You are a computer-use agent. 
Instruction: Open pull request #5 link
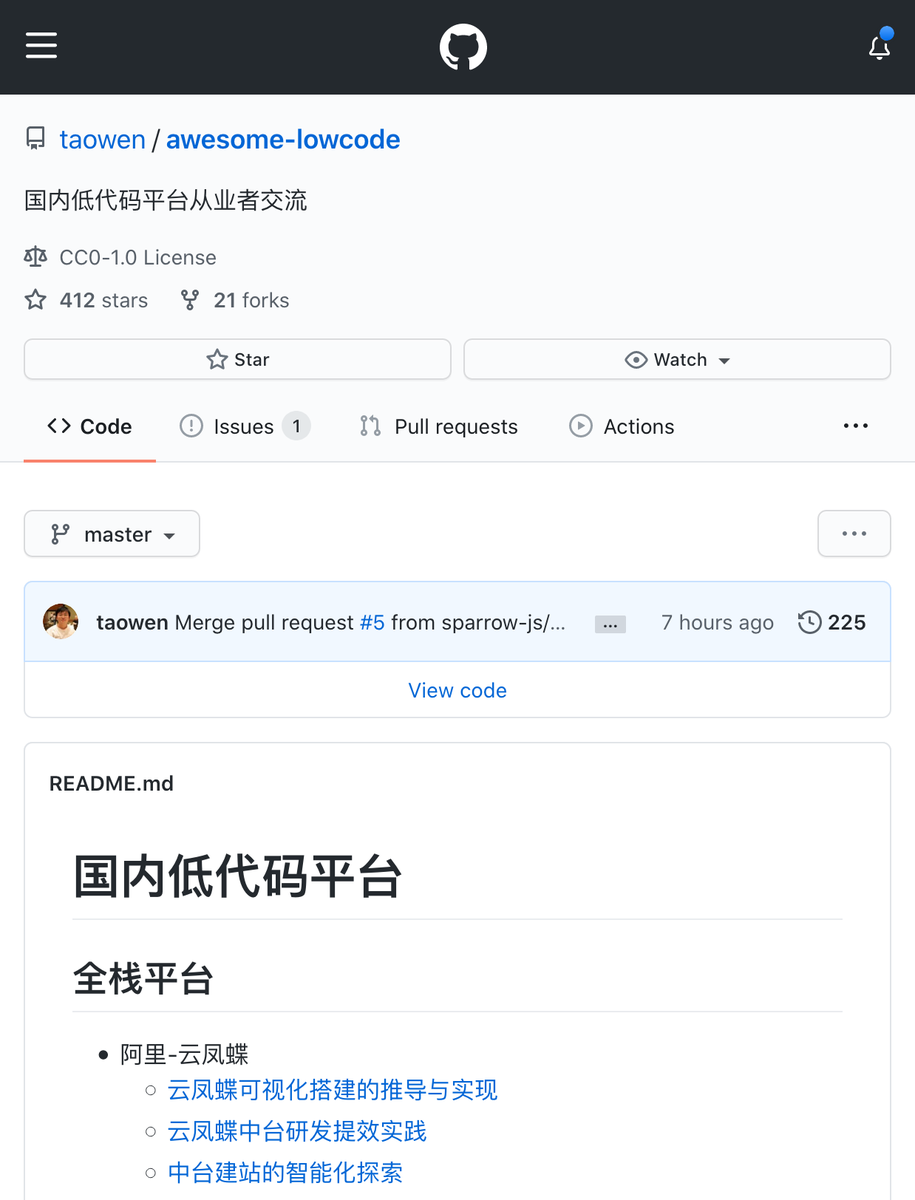pyautogui.click(x=372, y=622)
